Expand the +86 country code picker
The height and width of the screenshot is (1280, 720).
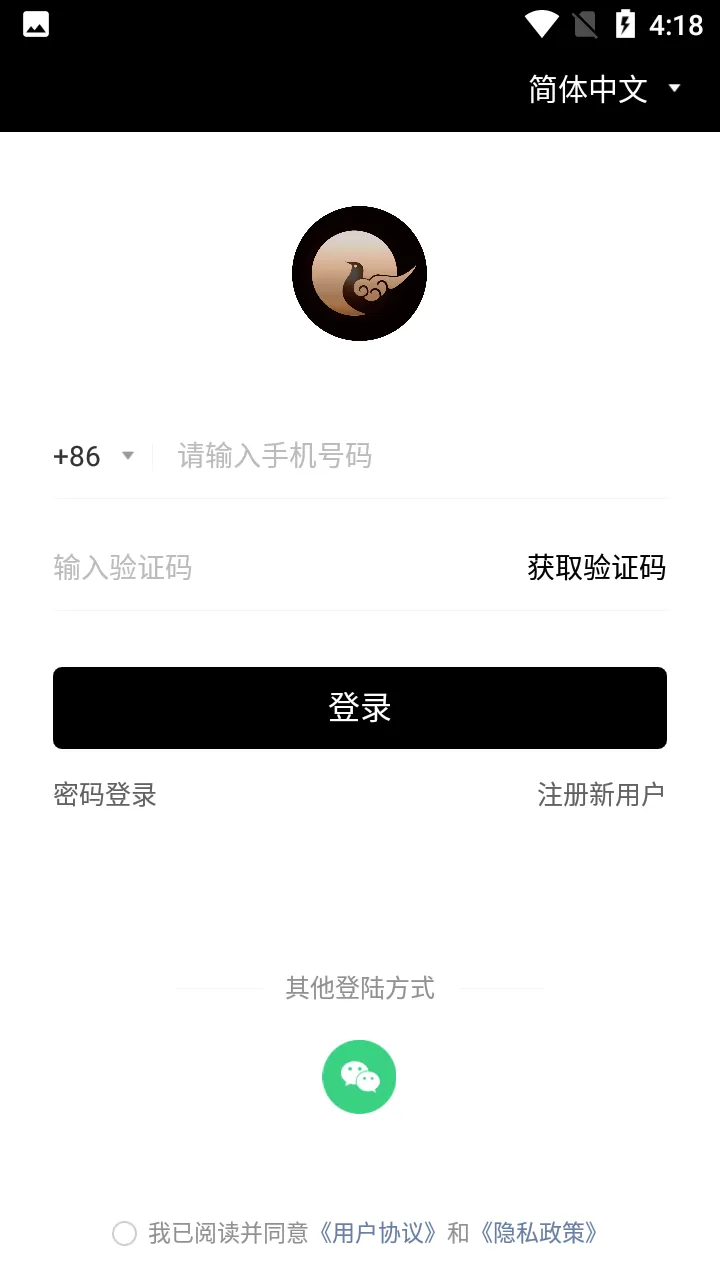[93, 457]
